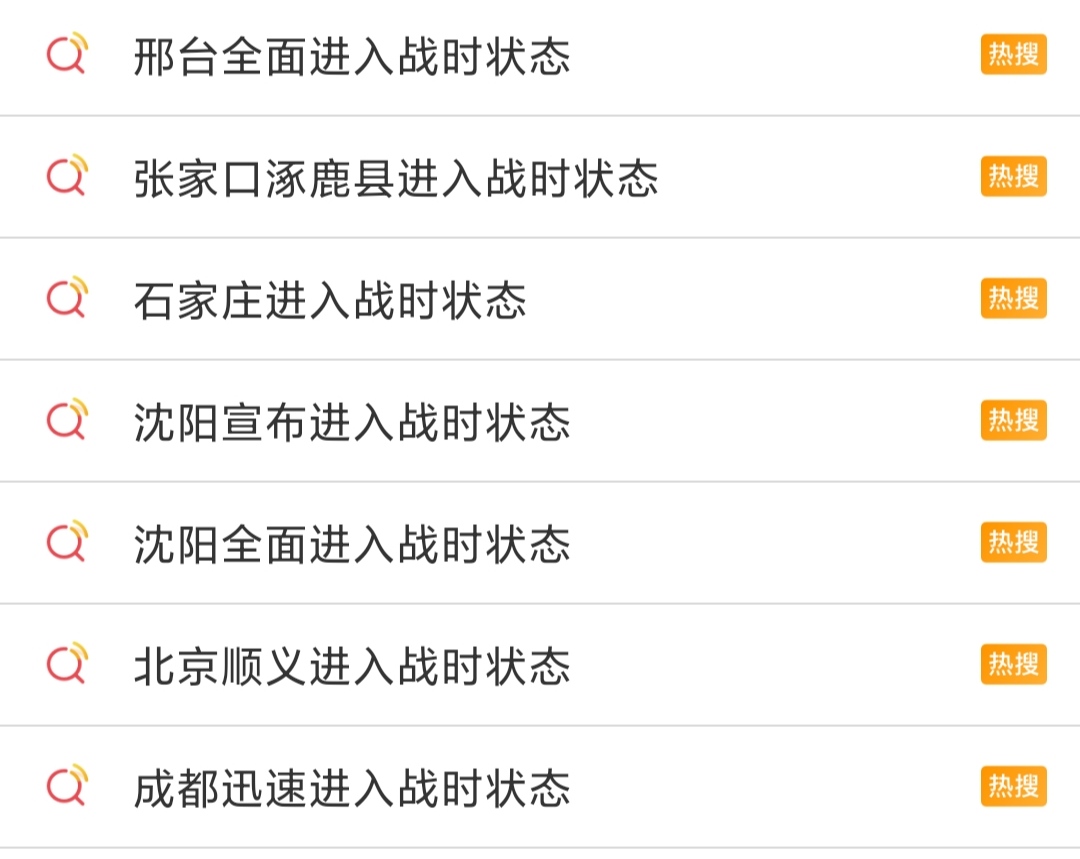Open the suggestion 沈阳宣布进入战时状态
This screenshot has height=859, width=1080.
point(352,423)
